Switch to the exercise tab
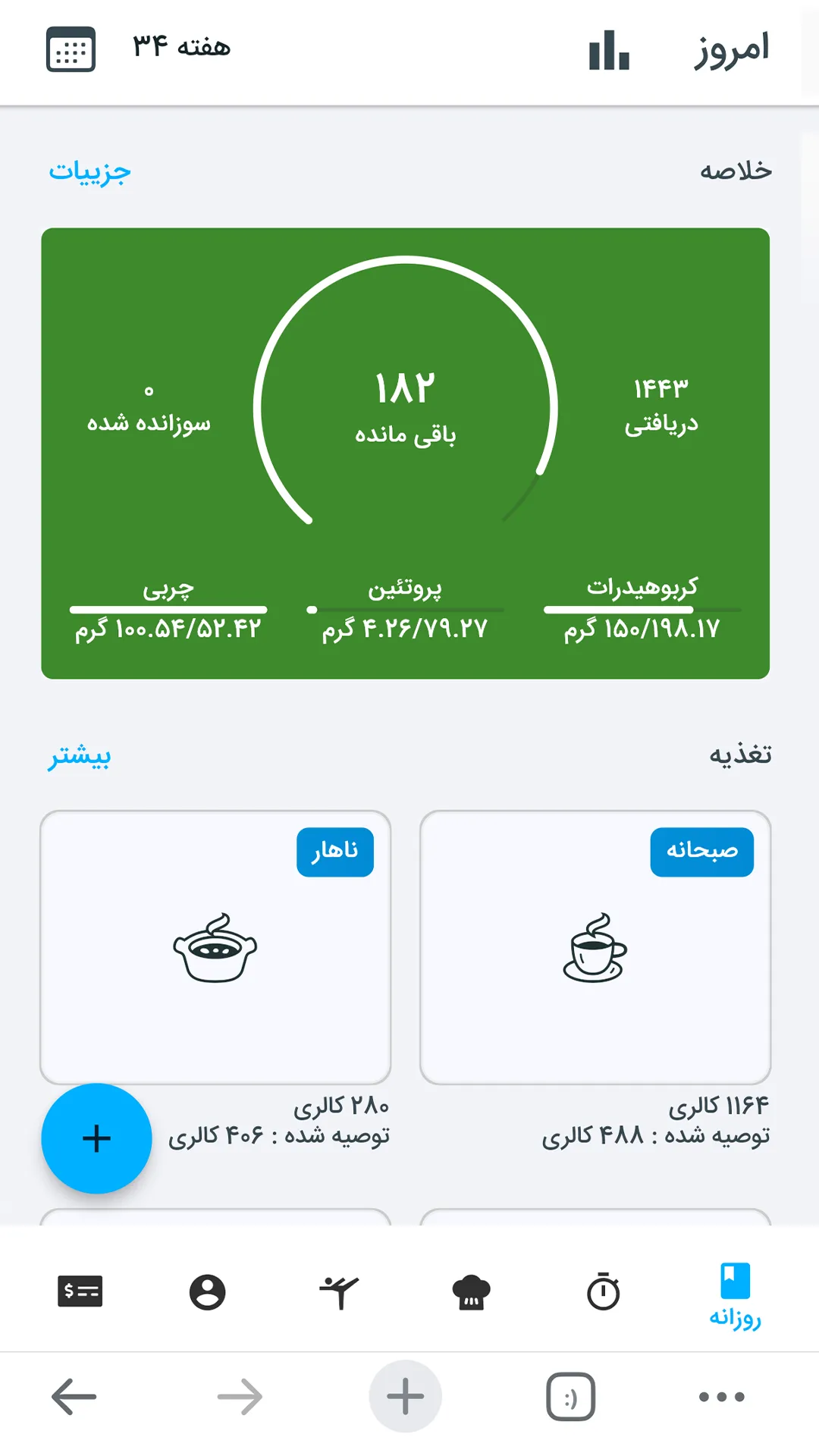Screen dimensions: 819x1456 pos(339,1292)
